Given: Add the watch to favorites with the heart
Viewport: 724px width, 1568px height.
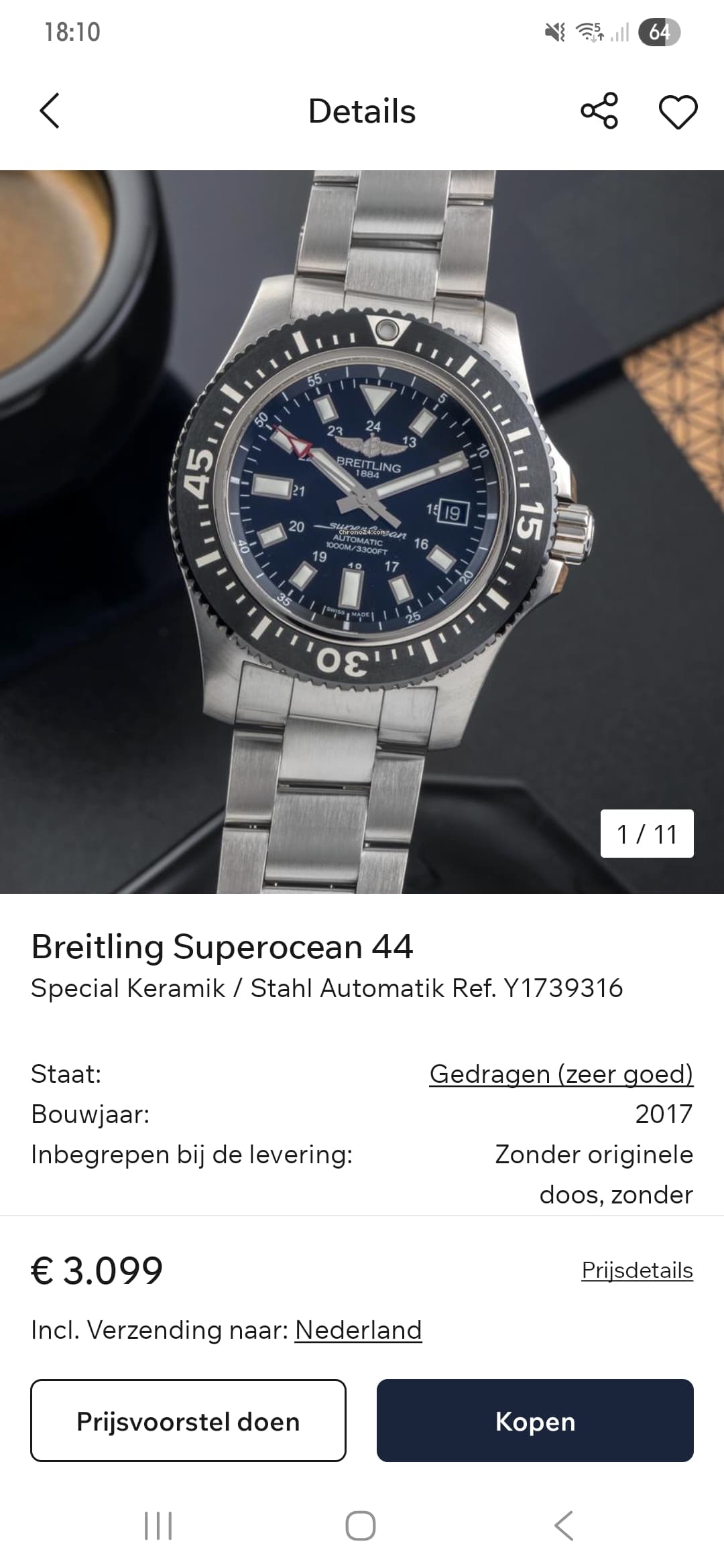Looking at the screenshot, I should pos(678,112).
